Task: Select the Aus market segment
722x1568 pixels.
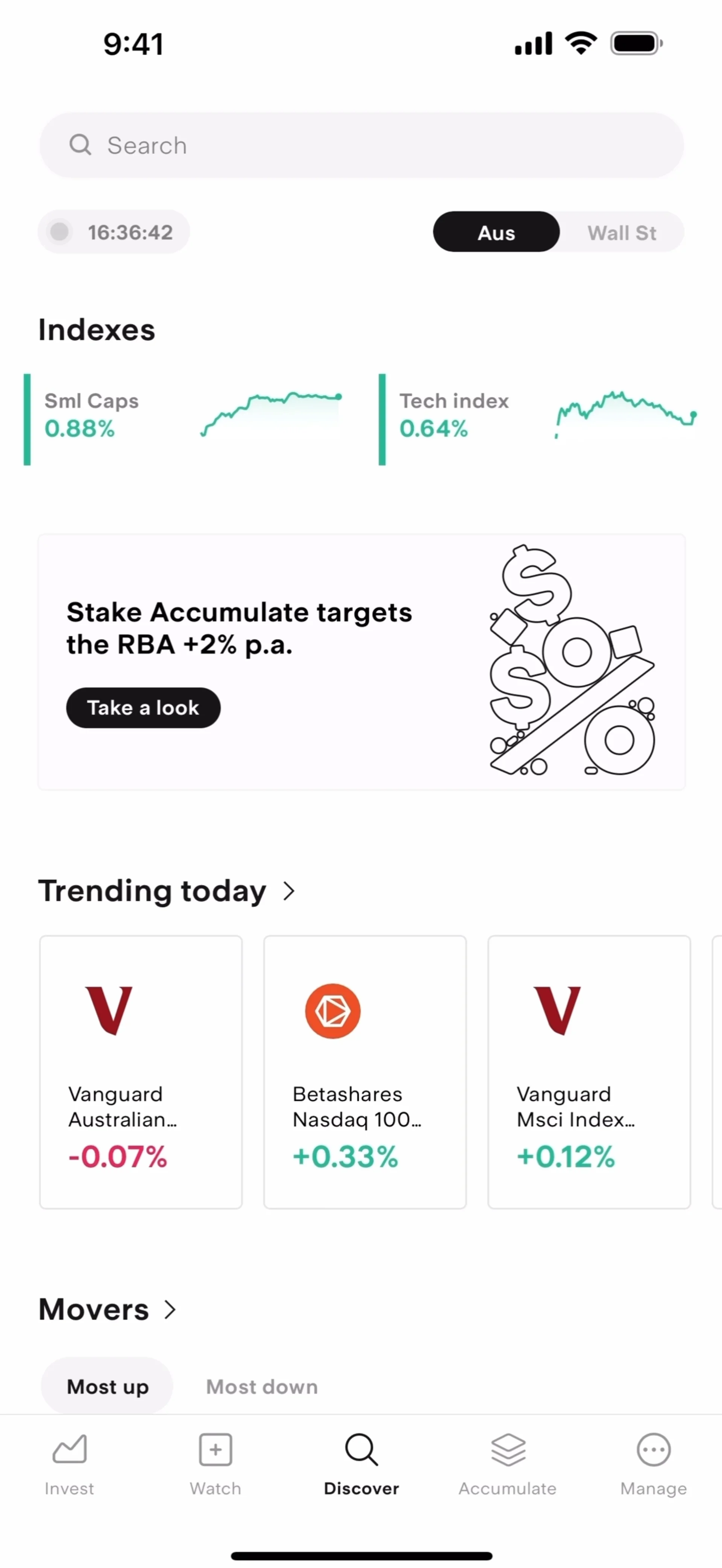Action: [496, 233]
